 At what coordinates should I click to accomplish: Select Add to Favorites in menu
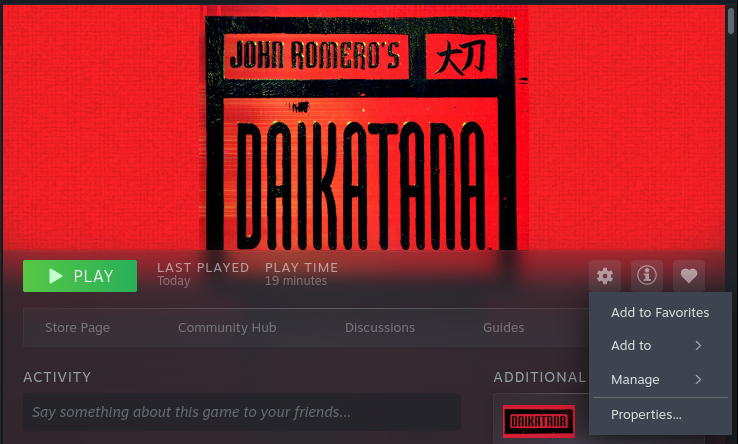(659, 312)
